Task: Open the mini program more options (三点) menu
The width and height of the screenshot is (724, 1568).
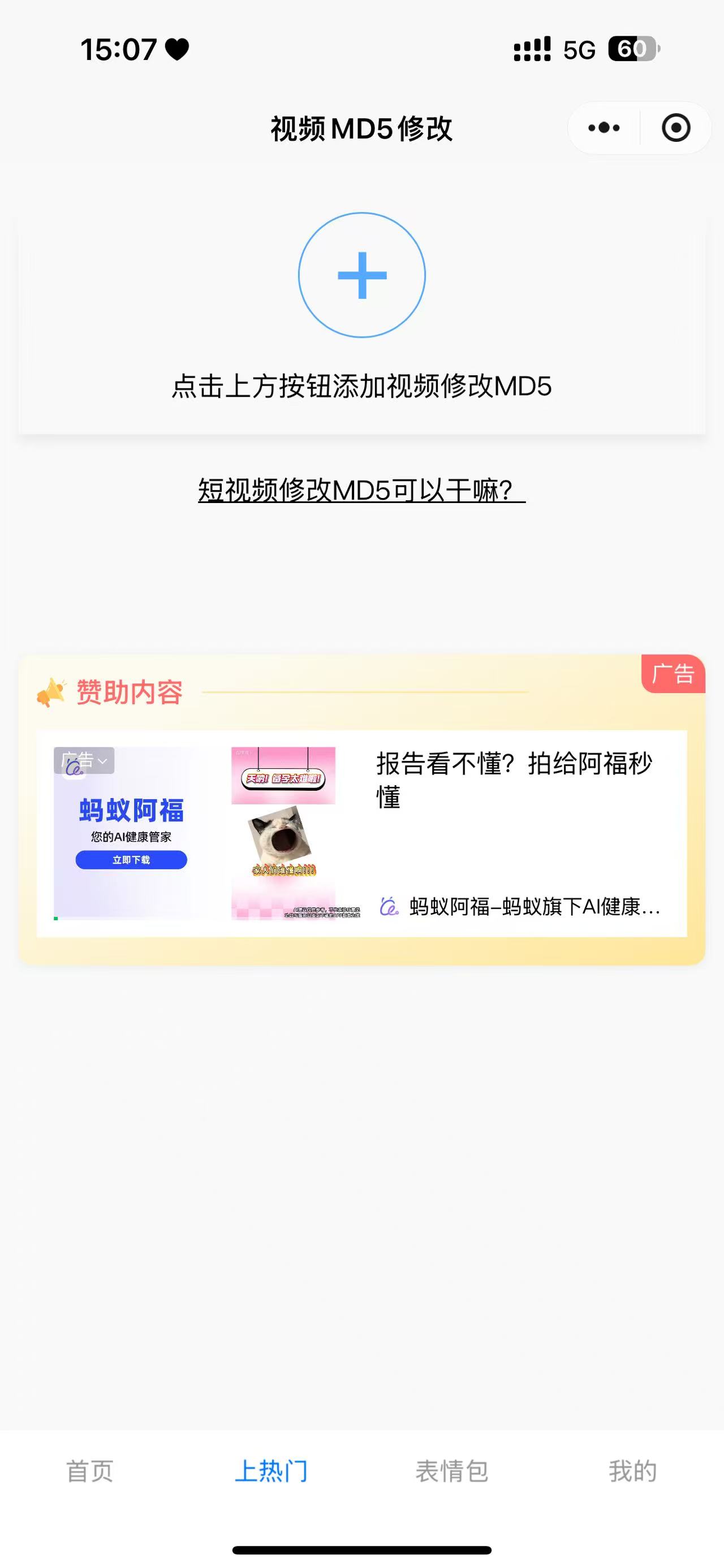Action: point(602,127)
